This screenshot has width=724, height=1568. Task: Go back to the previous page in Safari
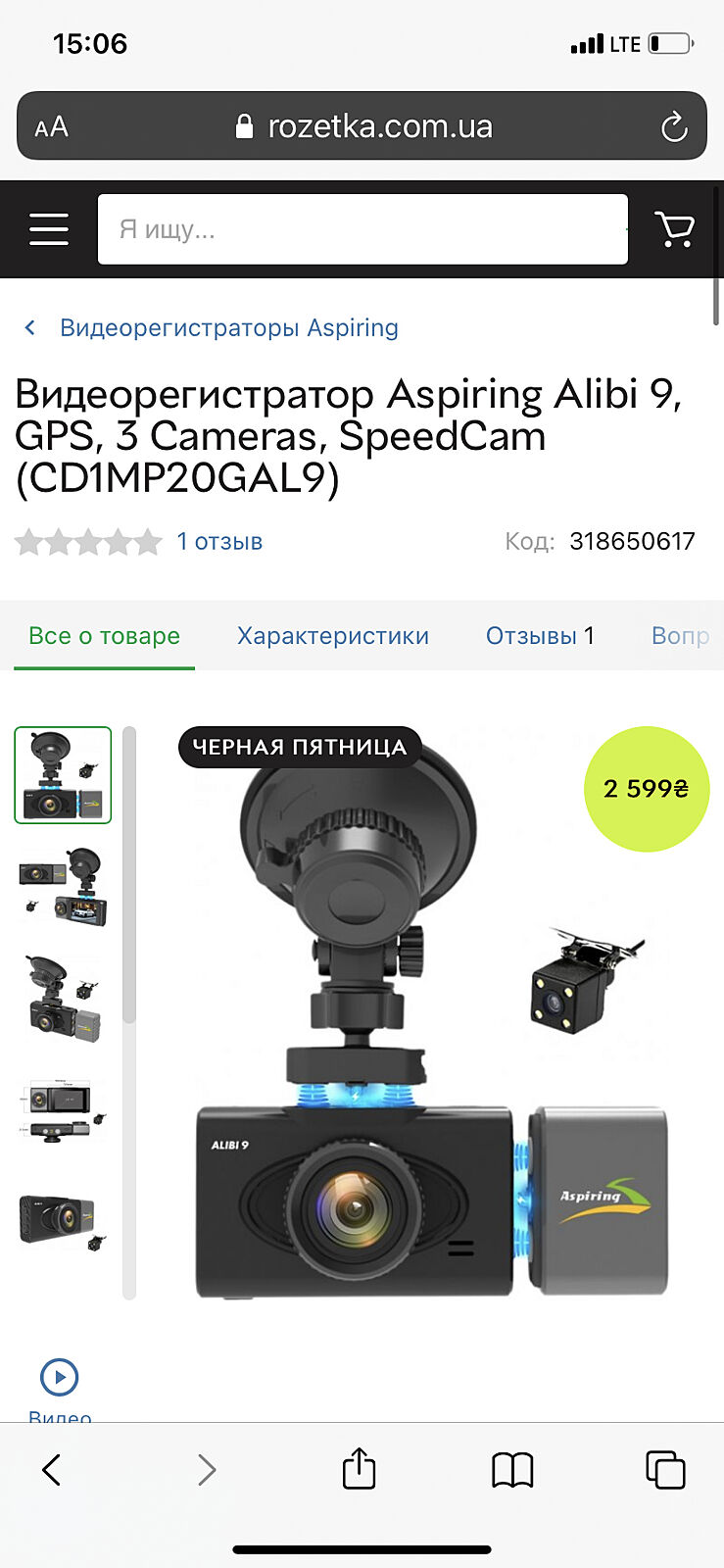tap(52, 1469)
